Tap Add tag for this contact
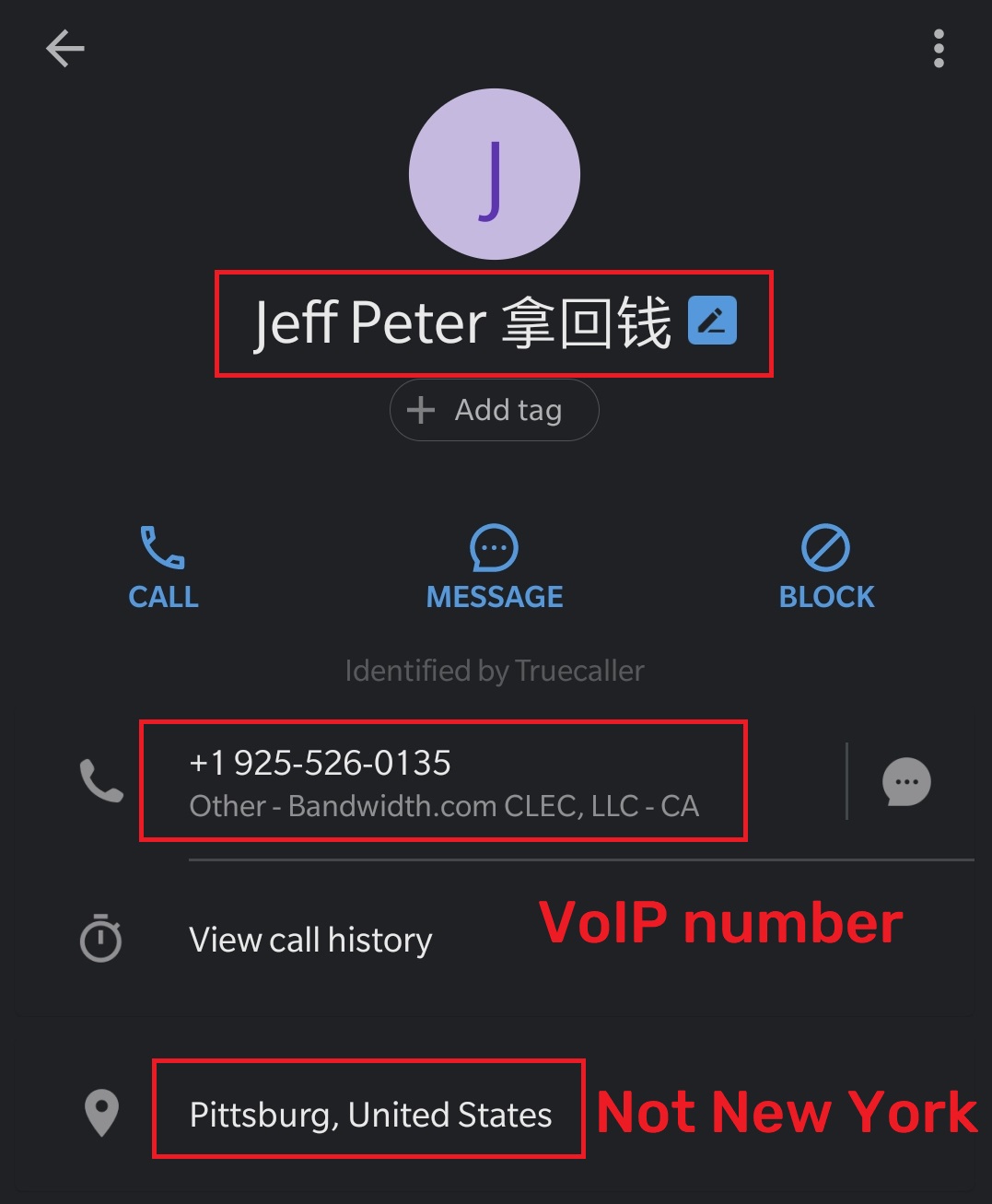The height and width of the screenshot is (1204, 992). 495,410
